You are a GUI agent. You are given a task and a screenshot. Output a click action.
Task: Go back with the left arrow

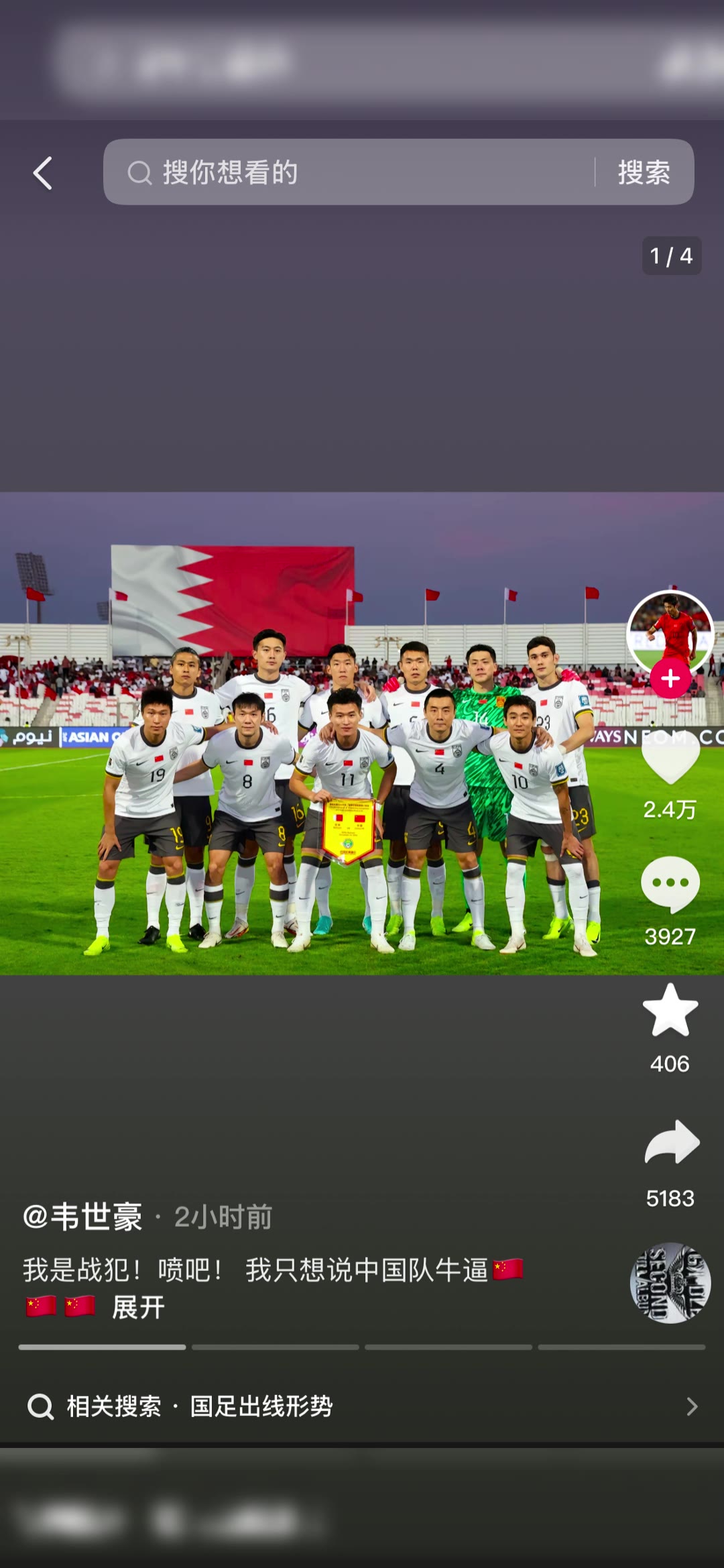pos(43,173)
